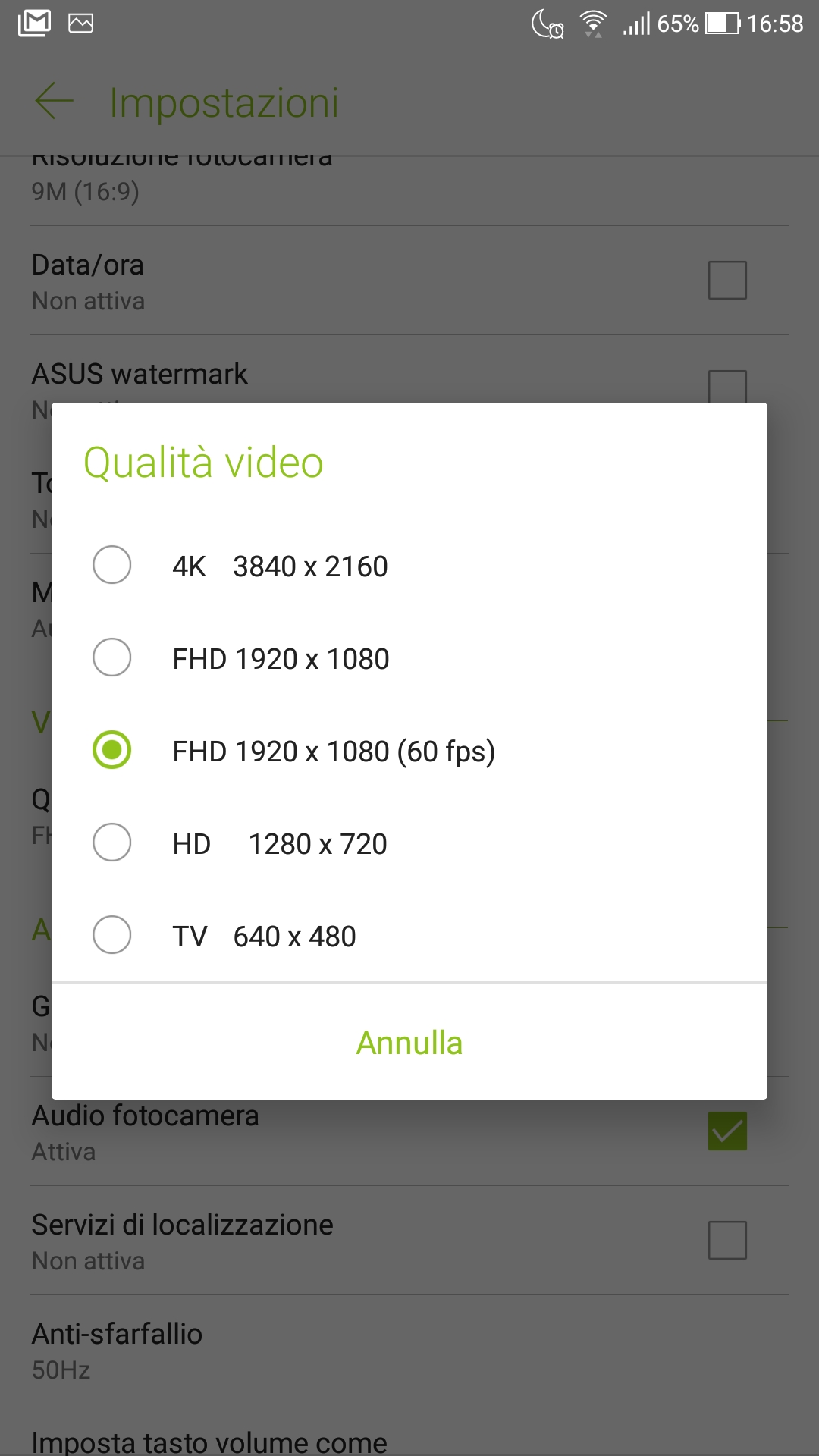Pick HD 1280 x 720 resolution
The image size is (819, 1456).
[x=409, y=843]
